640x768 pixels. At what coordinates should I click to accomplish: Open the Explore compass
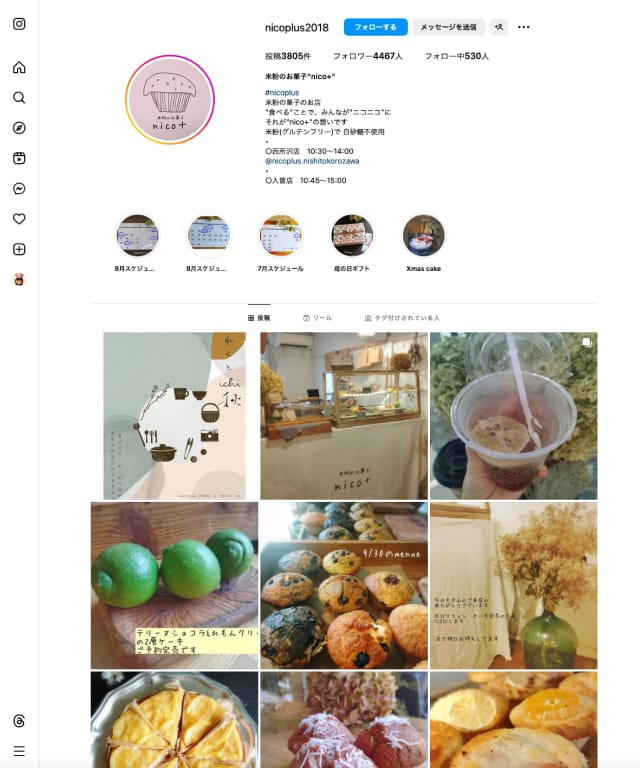19,128
